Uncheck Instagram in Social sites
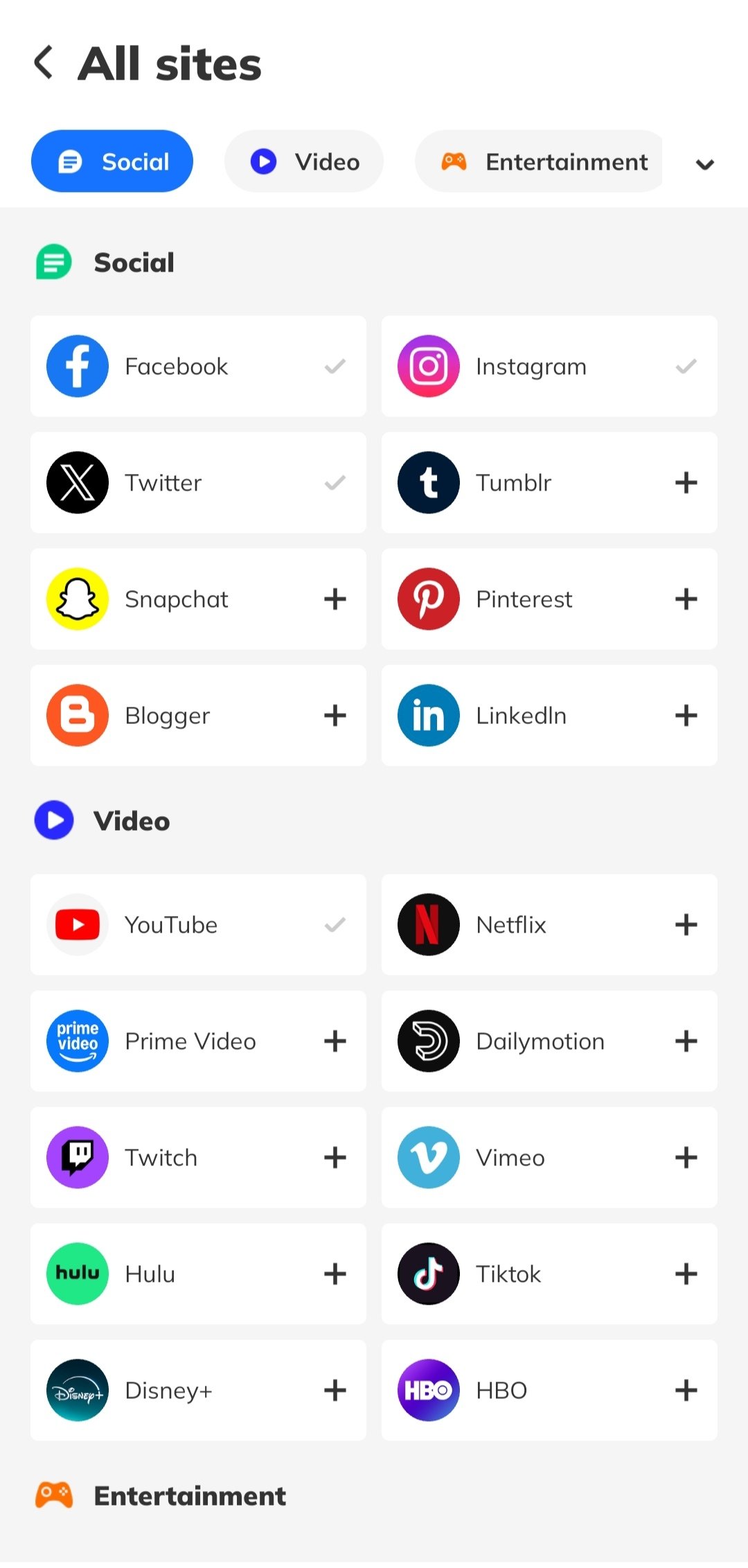The height and width of the screenshot is (1568, 748). [686, 367]
